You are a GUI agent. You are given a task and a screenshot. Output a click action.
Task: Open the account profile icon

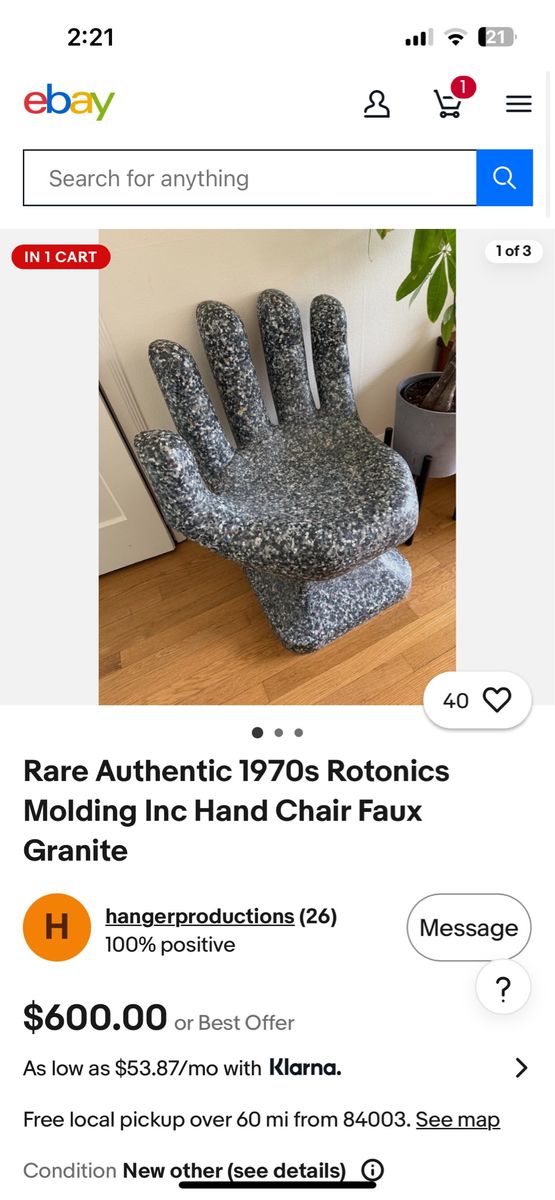[x=377, y=104]
